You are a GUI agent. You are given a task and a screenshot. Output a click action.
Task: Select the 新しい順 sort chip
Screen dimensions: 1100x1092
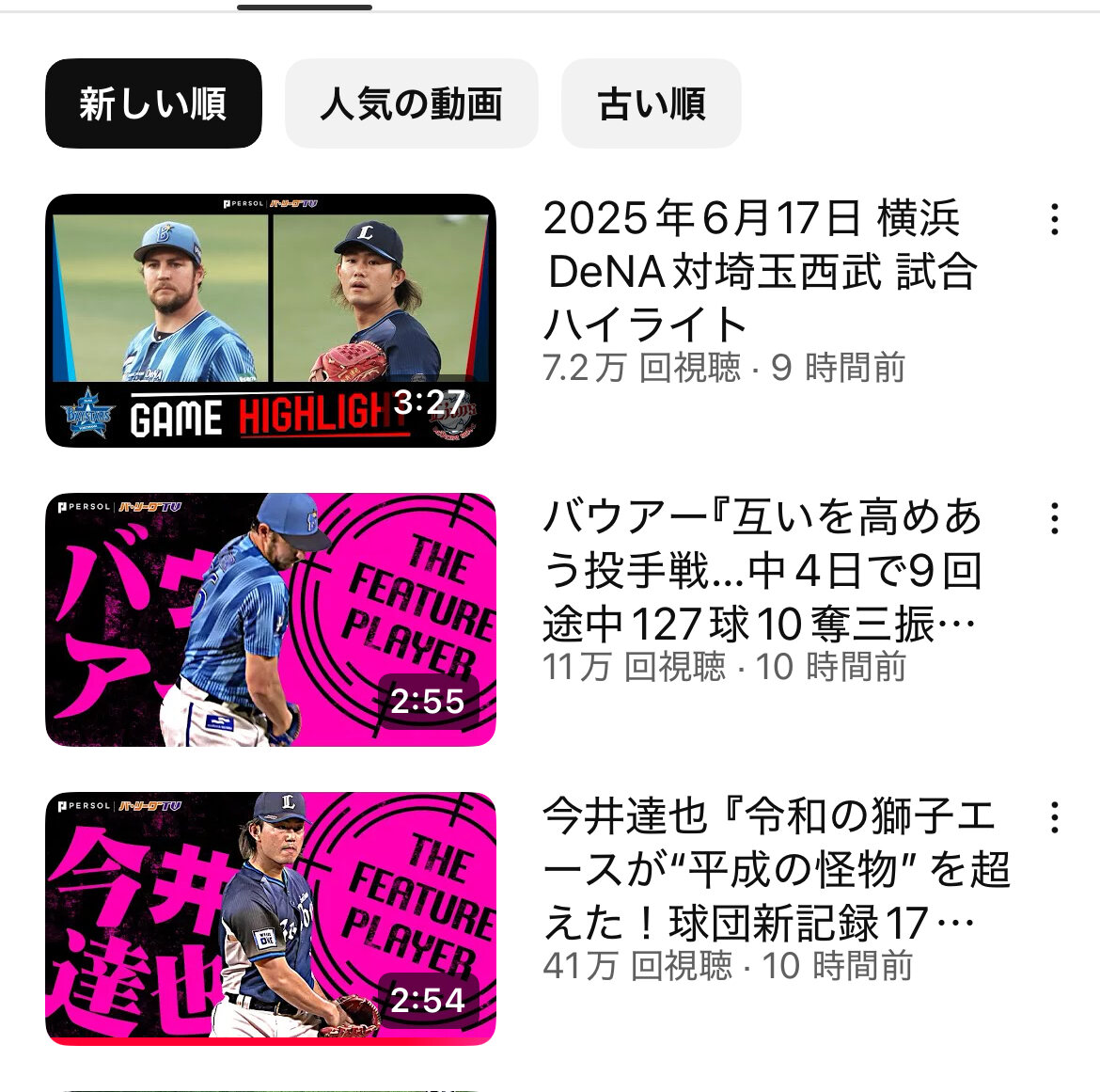pos(153,103)
